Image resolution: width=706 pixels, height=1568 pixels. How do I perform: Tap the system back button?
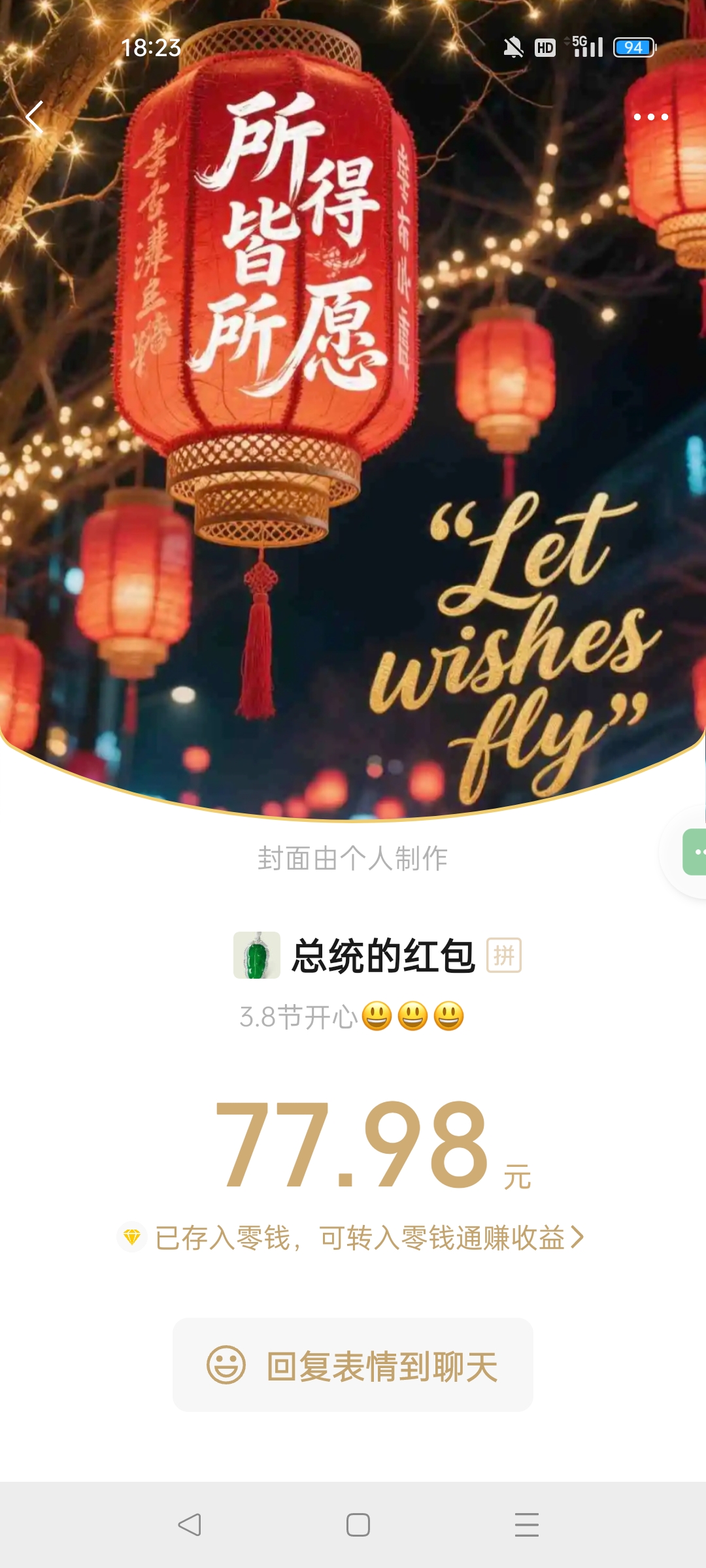(x=190, y=1525)
